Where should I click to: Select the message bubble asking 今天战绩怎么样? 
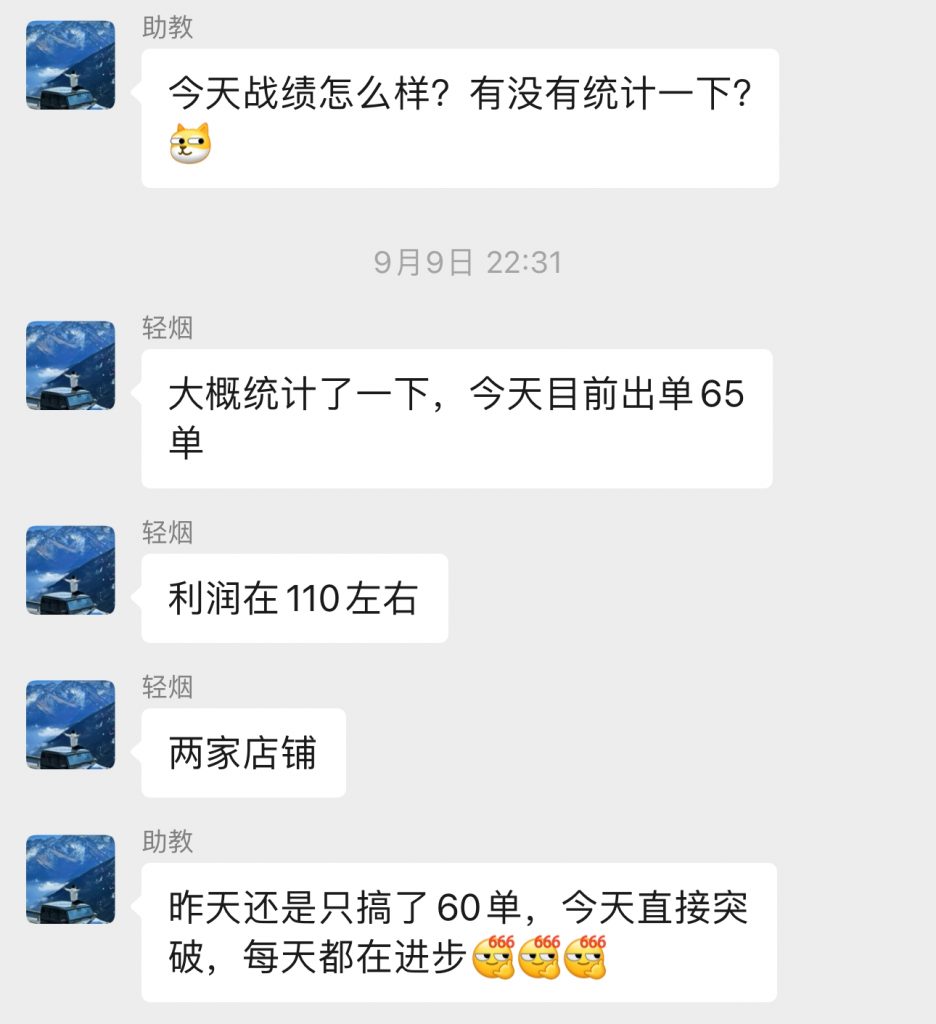[460, 115]
